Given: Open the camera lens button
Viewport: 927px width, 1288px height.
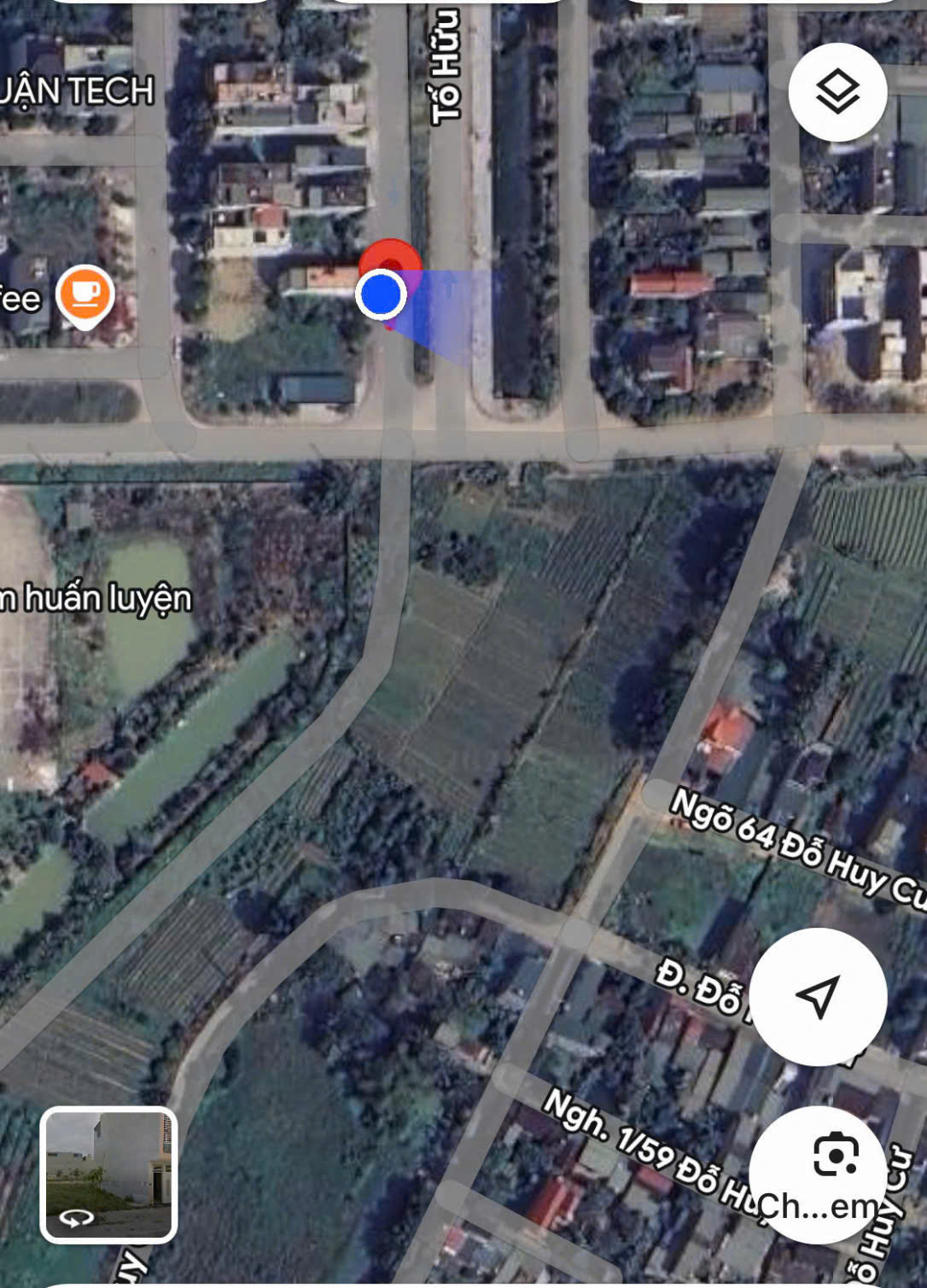Looking at the screenshot, I should tap(835, 1157).
